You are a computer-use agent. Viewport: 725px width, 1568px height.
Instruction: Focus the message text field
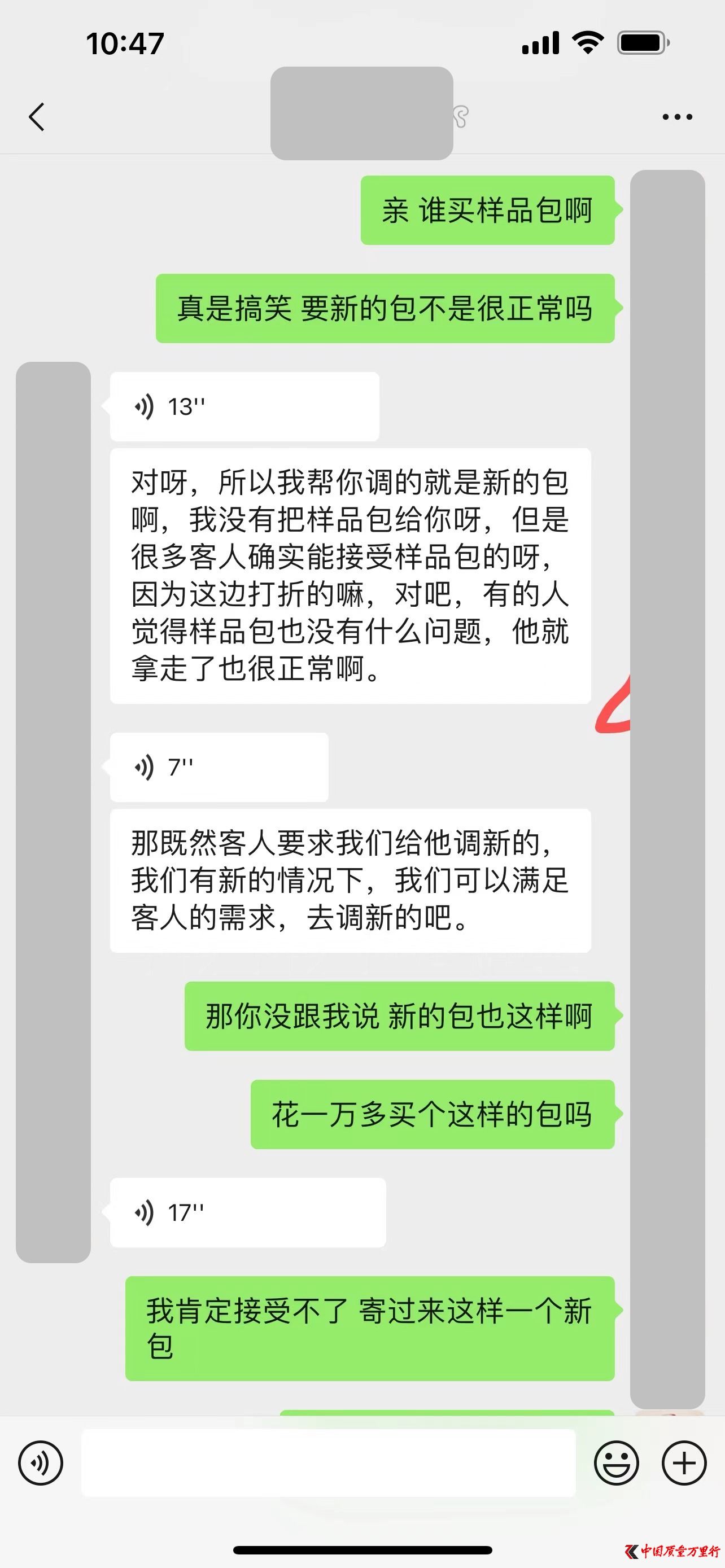(x=328, y=1462)
